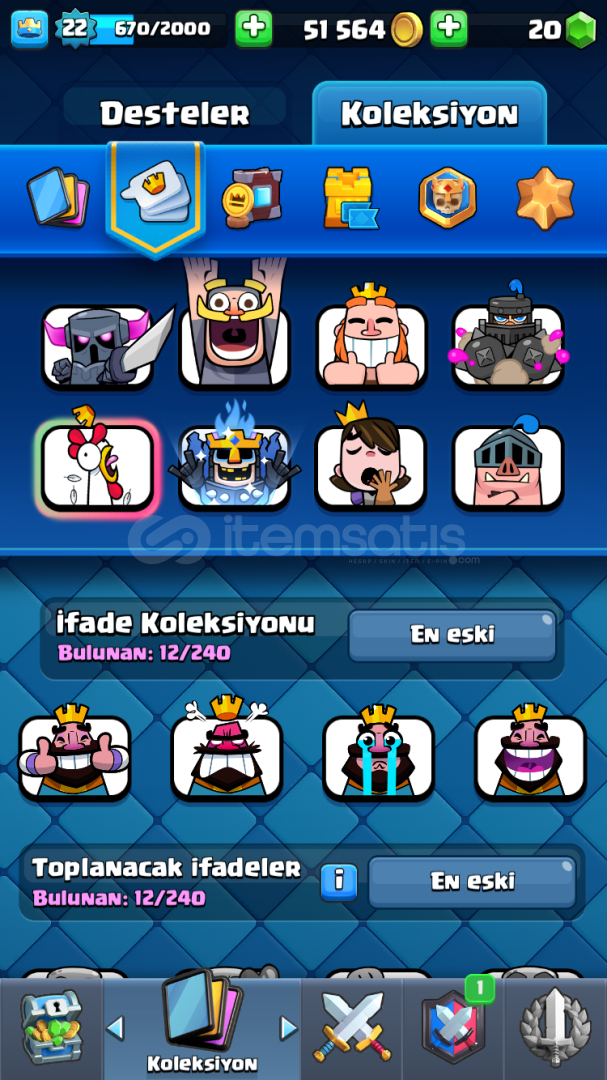607x1080 pixels.
Task: Open the tower skins category
Action: tap(349, 197)
